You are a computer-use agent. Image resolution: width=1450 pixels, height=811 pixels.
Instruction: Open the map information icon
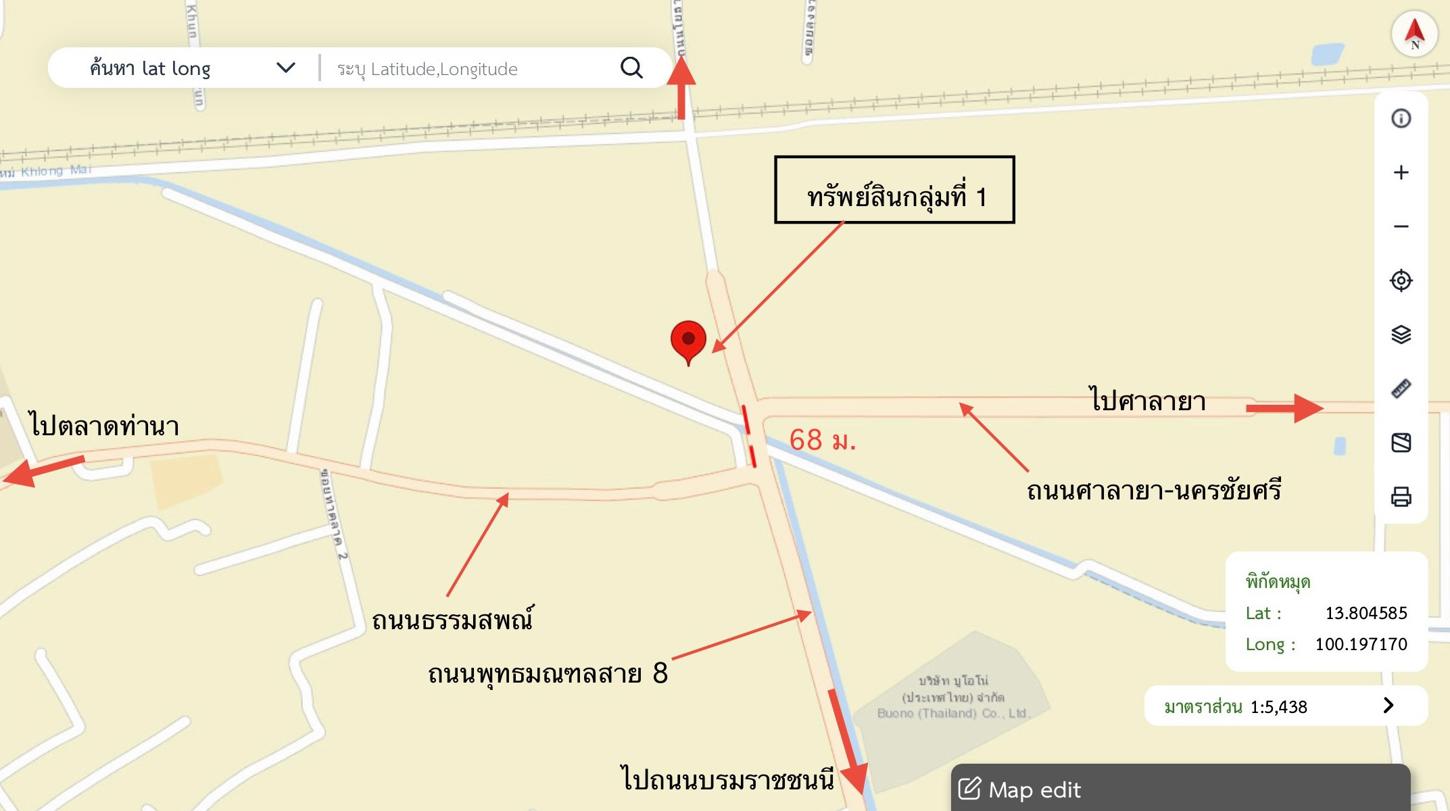click(x=1401, y=118)
